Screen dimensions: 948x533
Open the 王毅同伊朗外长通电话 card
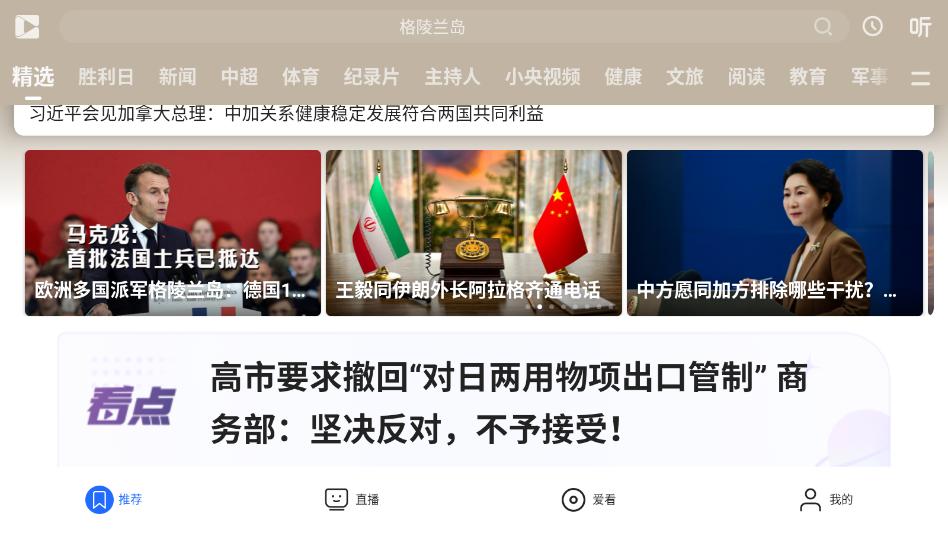point(474,233)
